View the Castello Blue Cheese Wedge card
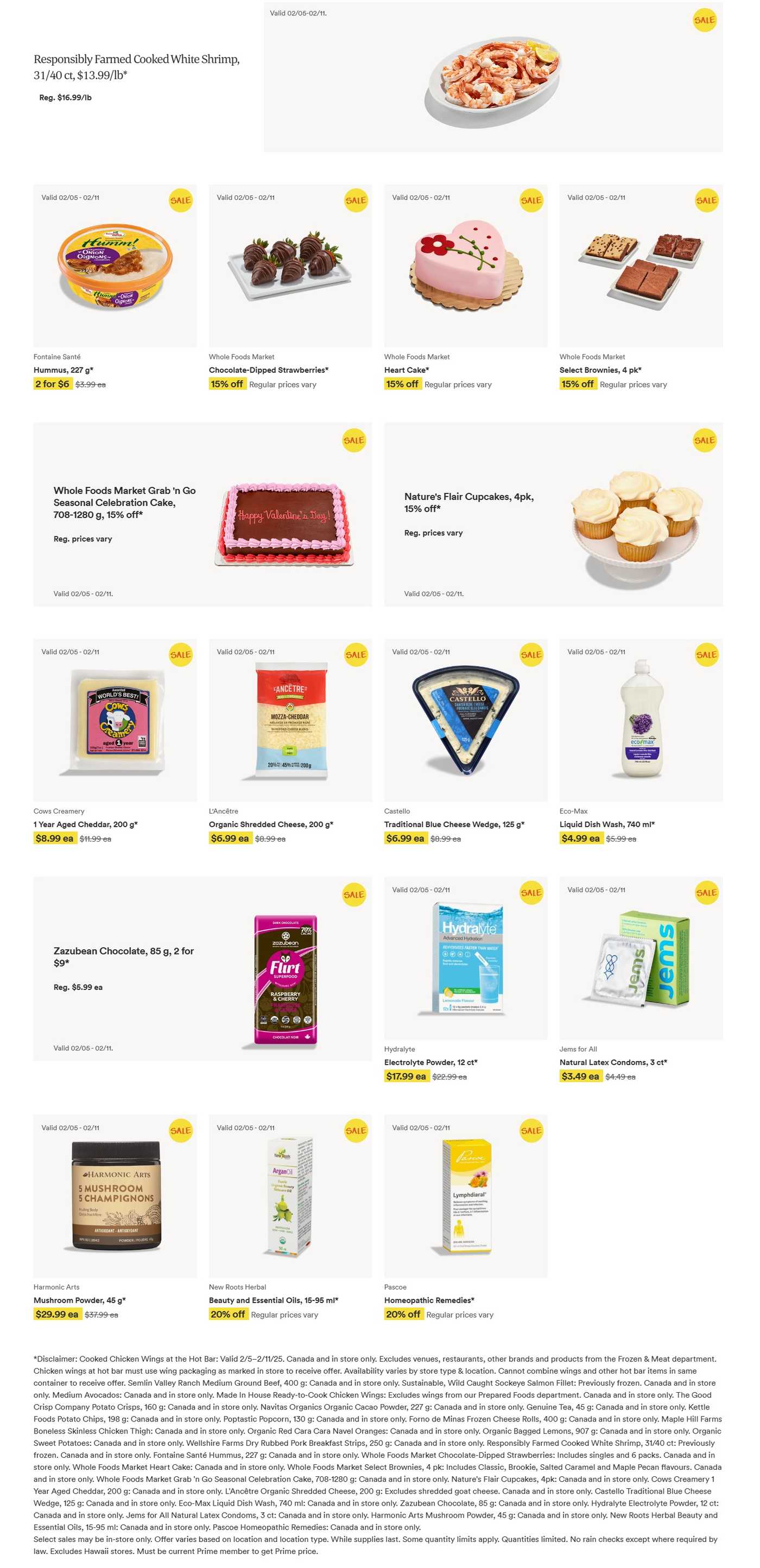The width and height of the screenshot is (760, 1568). [x=466, y=741]
